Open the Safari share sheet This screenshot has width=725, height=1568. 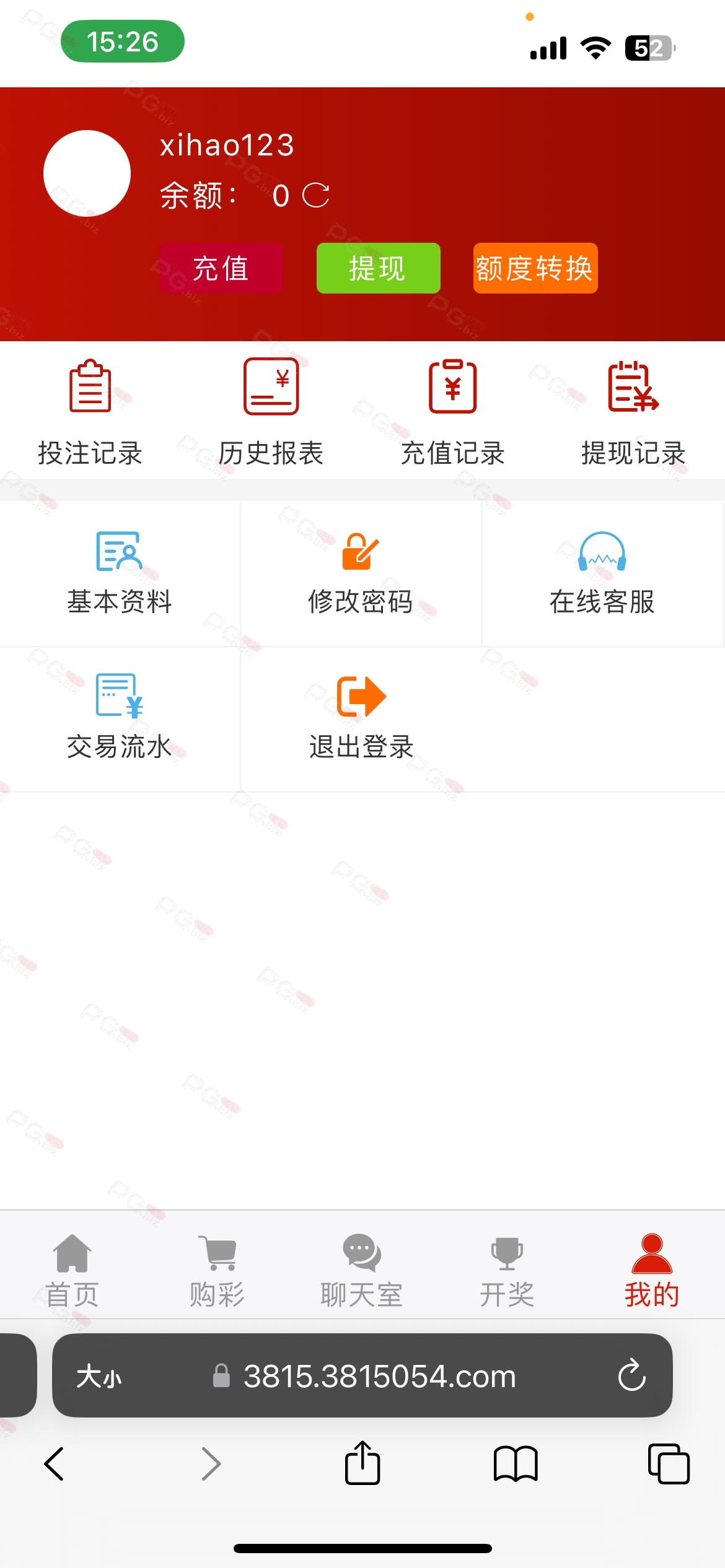tap(362, 1463)
